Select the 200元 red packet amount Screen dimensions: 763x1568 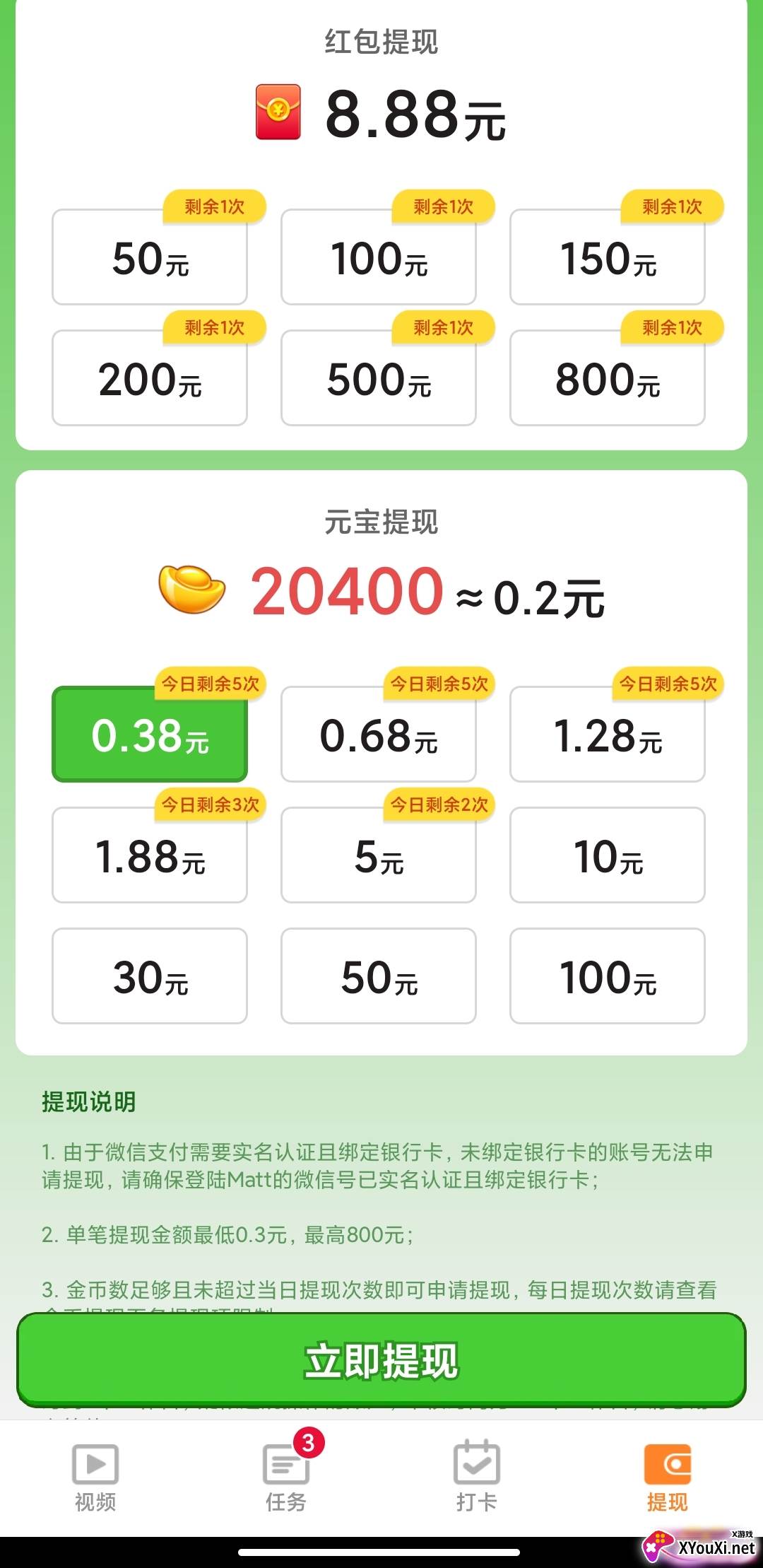[150, 379]
